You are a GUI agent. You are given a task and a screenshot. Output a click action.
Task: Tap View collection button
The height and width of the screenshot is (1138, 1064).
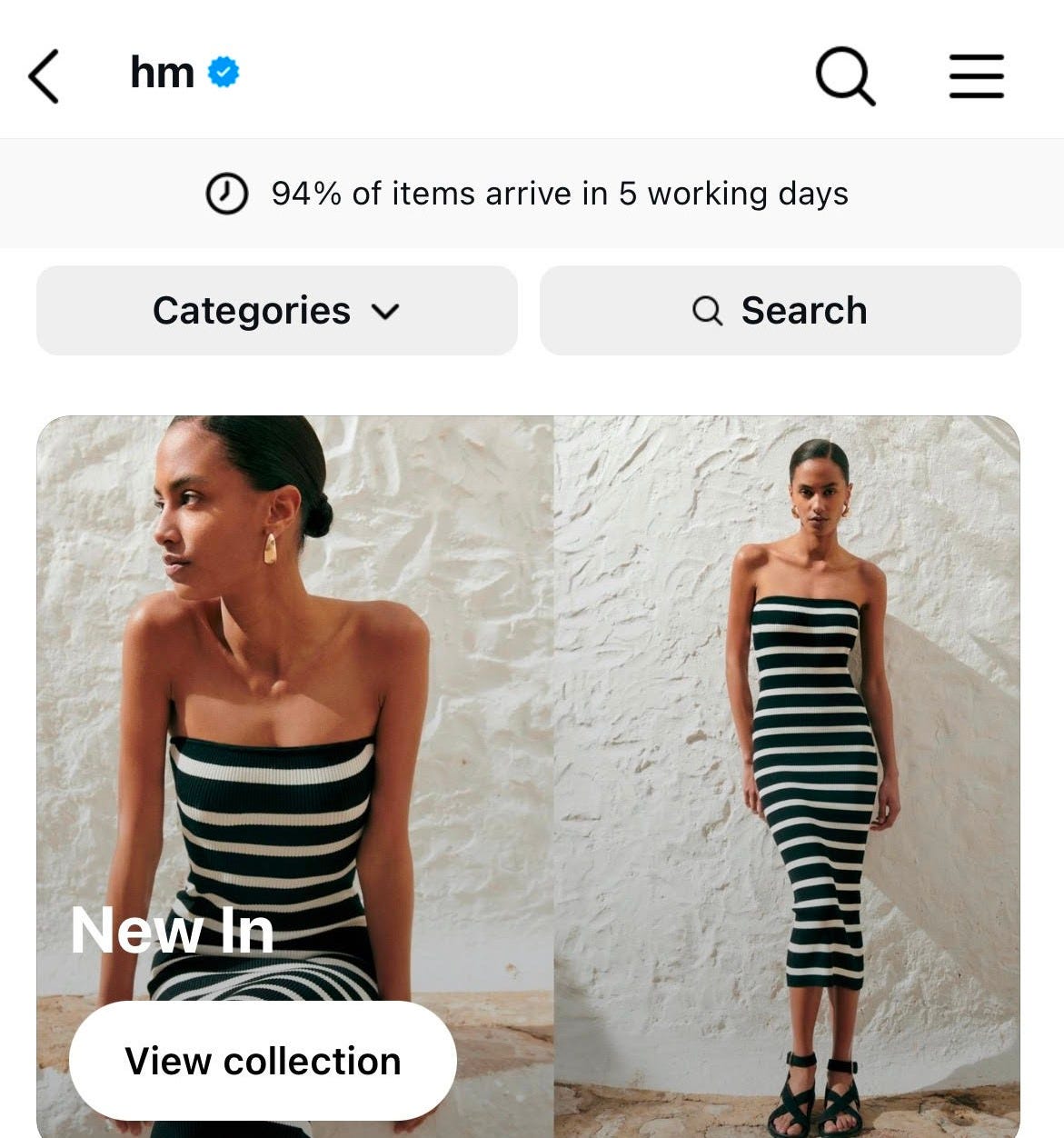pos(263,1061)
